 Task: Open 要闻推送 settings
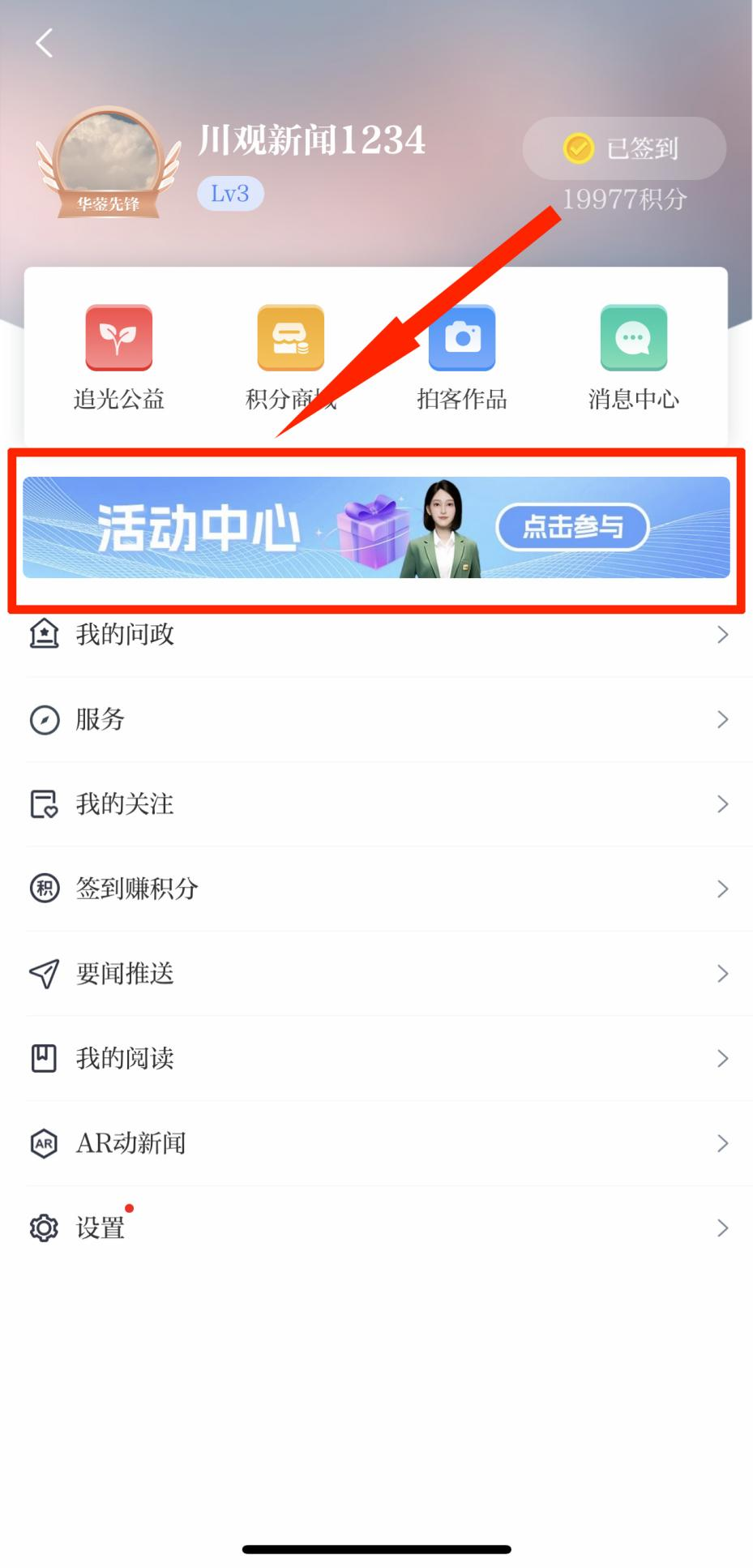click(376, 974)
